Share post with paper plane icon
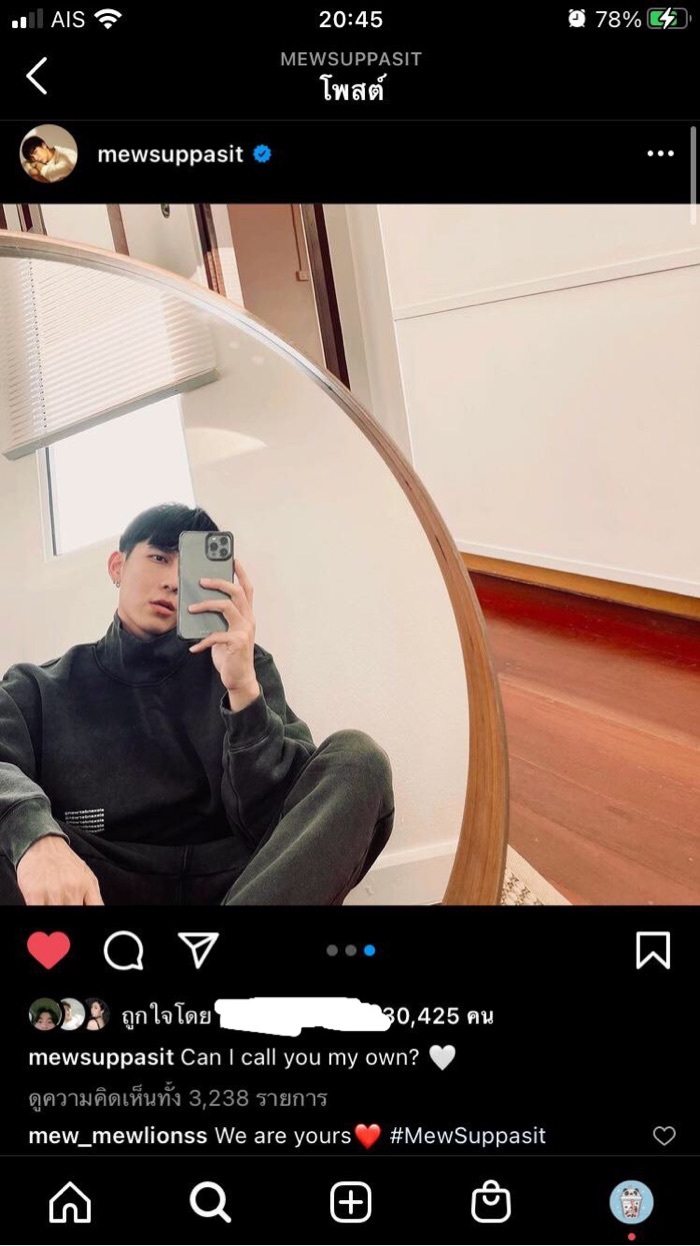The width and height of the screenshot is (700, 1246). [x=198, y=950]
